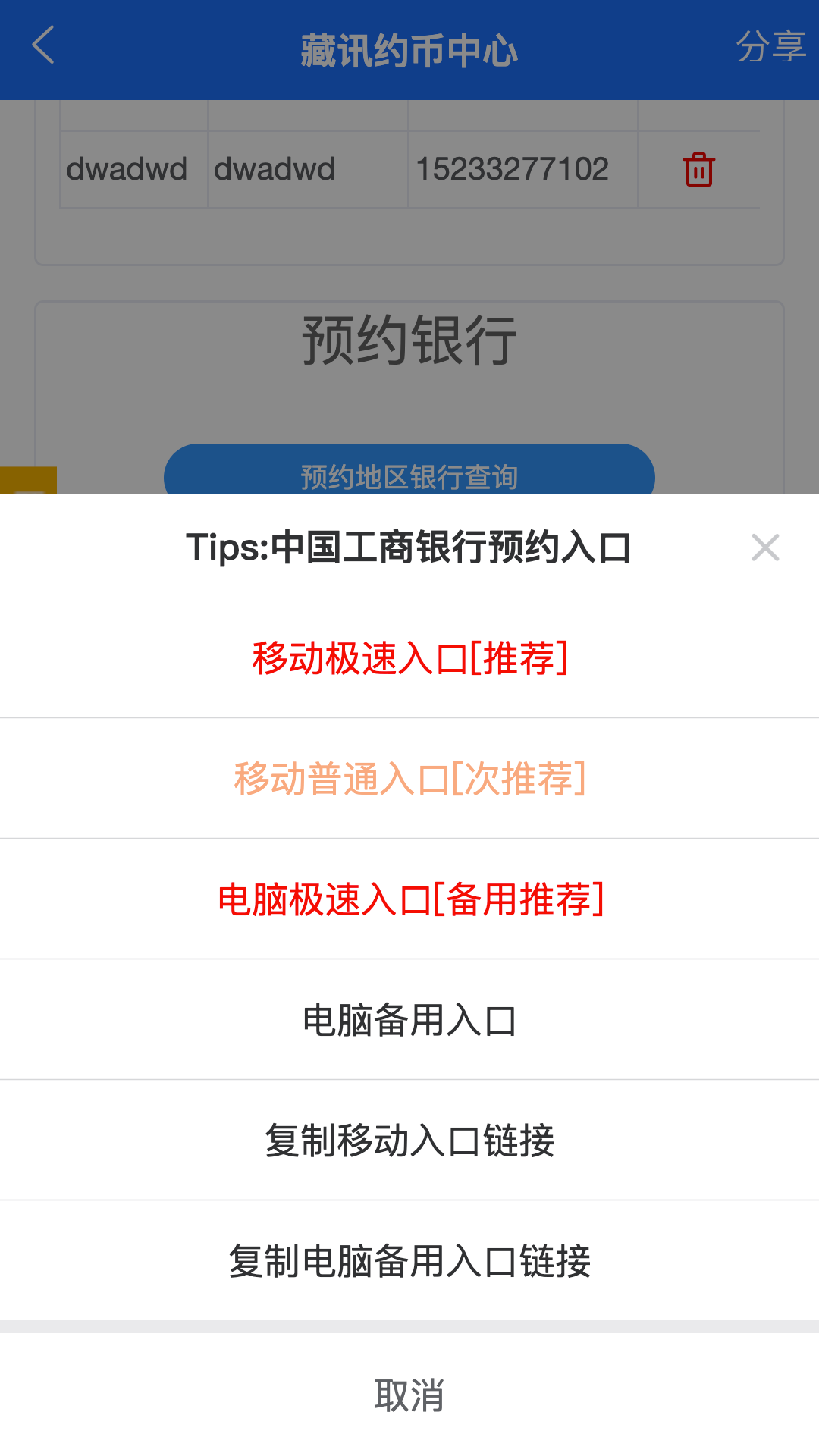Close the Tips popup with the X

tap(765, 548)
